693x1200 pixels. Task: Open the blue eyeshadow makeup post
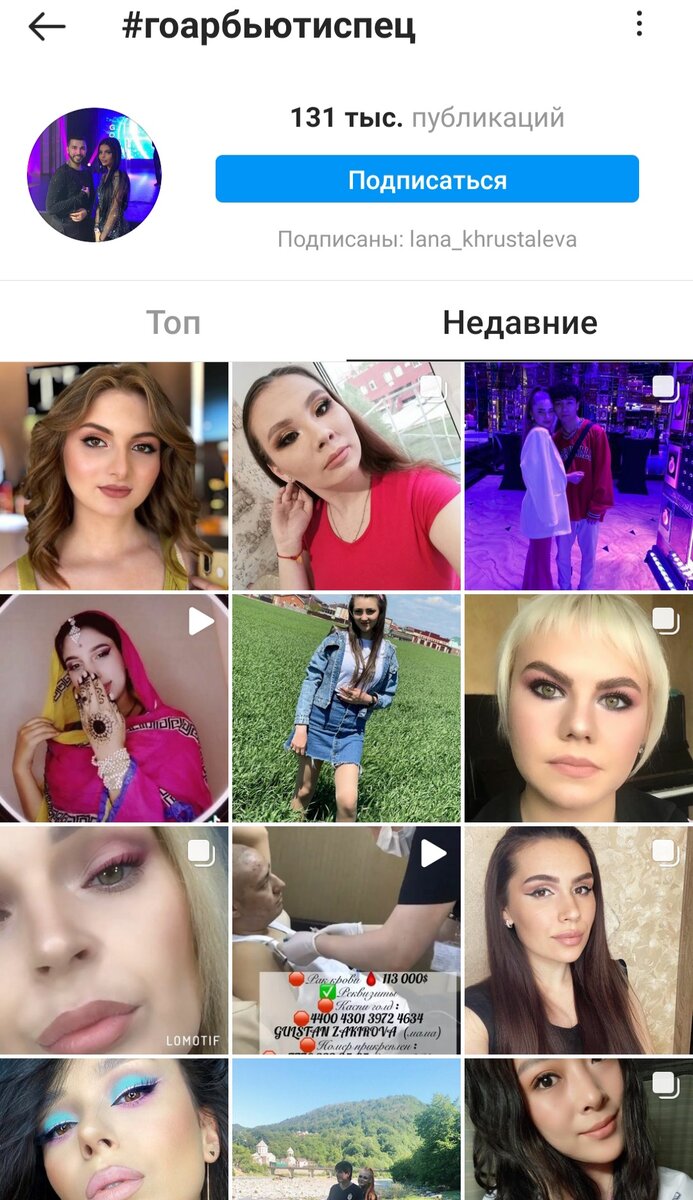(114, 1129)
